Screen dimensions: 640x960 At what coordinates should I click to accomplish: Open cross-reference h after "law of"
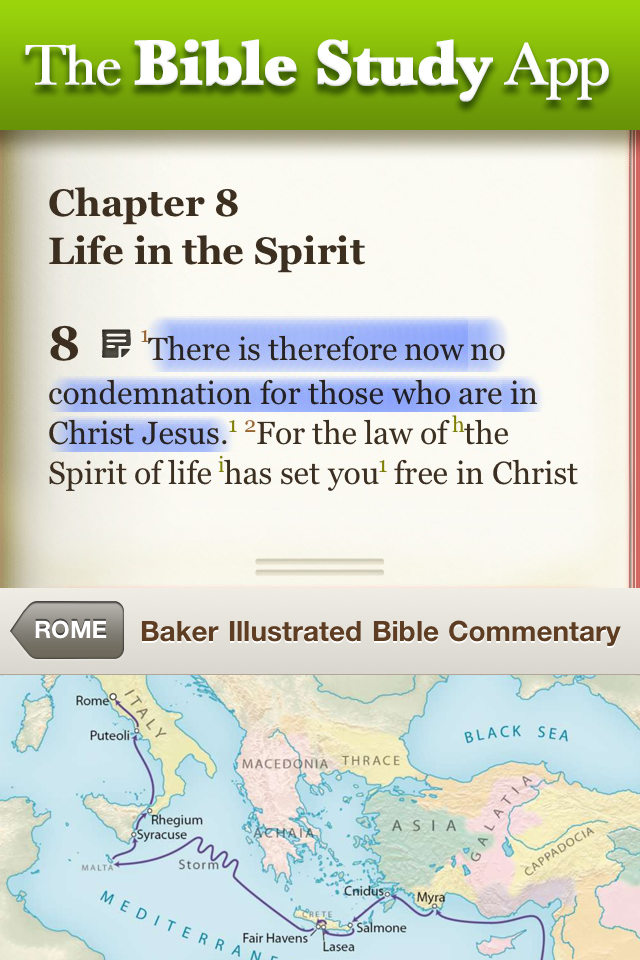click(458, 425)
